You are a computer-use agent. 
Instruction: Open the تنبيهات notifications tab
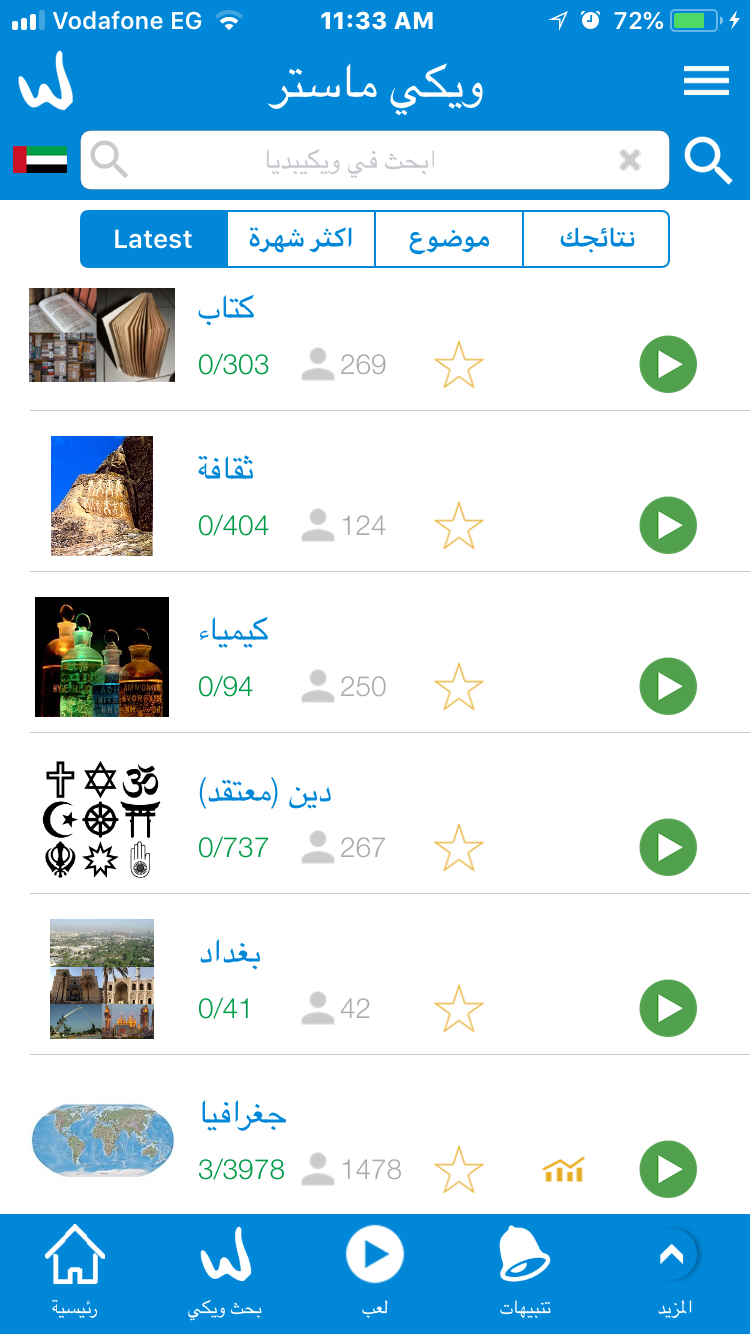[525, 1270]
